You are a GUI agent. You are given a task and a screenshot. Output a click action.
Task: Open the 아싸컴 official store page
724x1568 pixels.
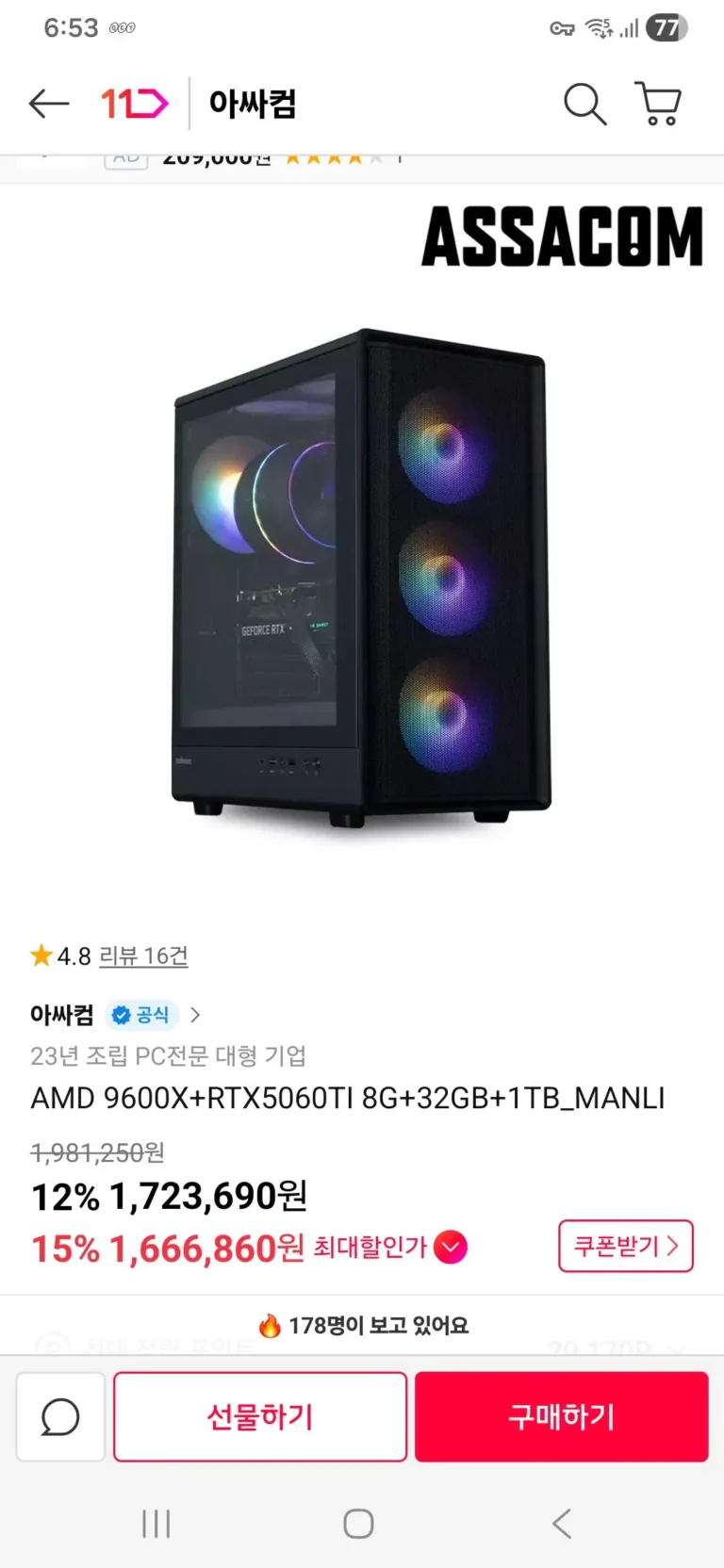coord(115,1015)
